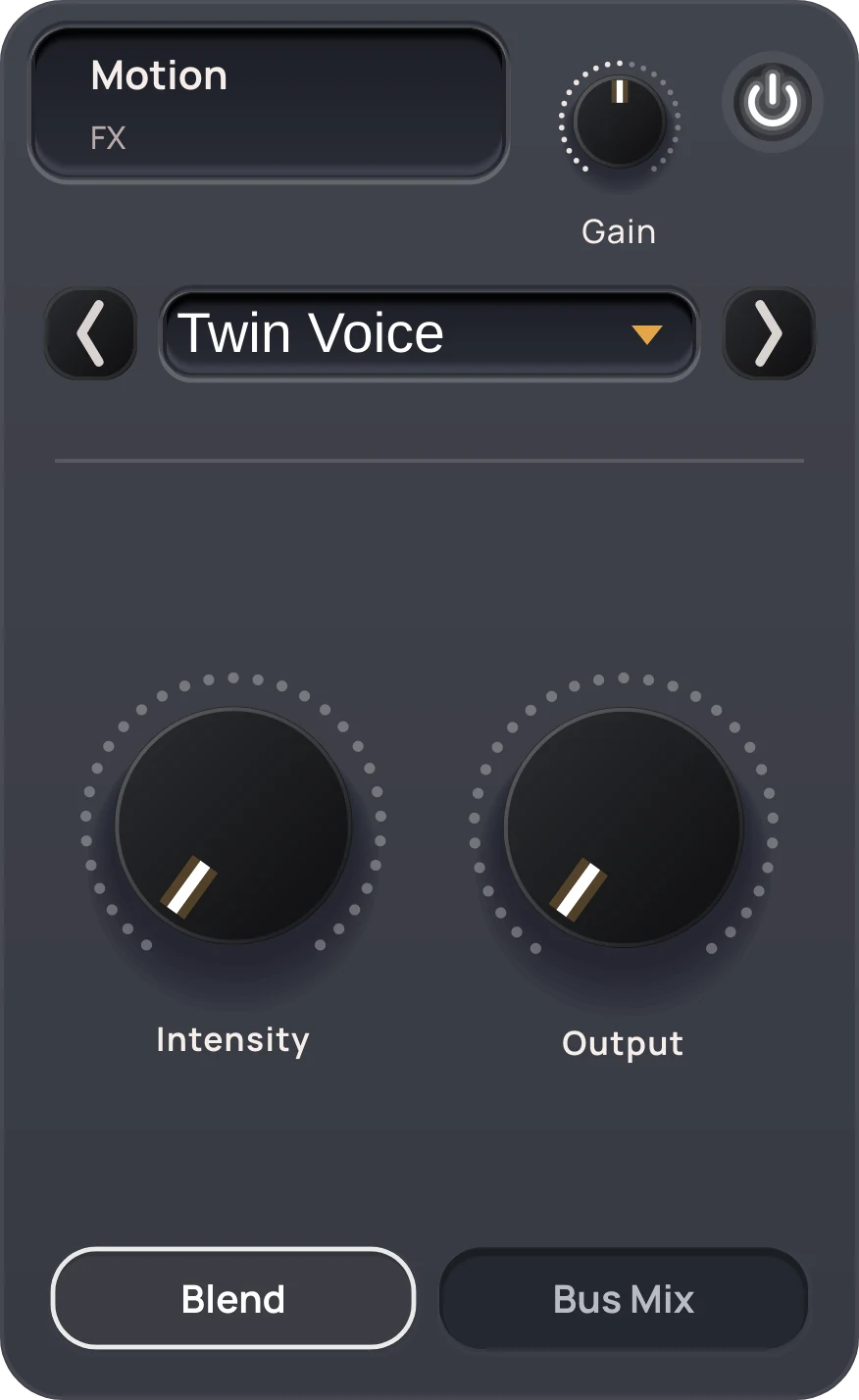
Task: Switch to the Bus Mix tab
Action: coord(624,1298)
